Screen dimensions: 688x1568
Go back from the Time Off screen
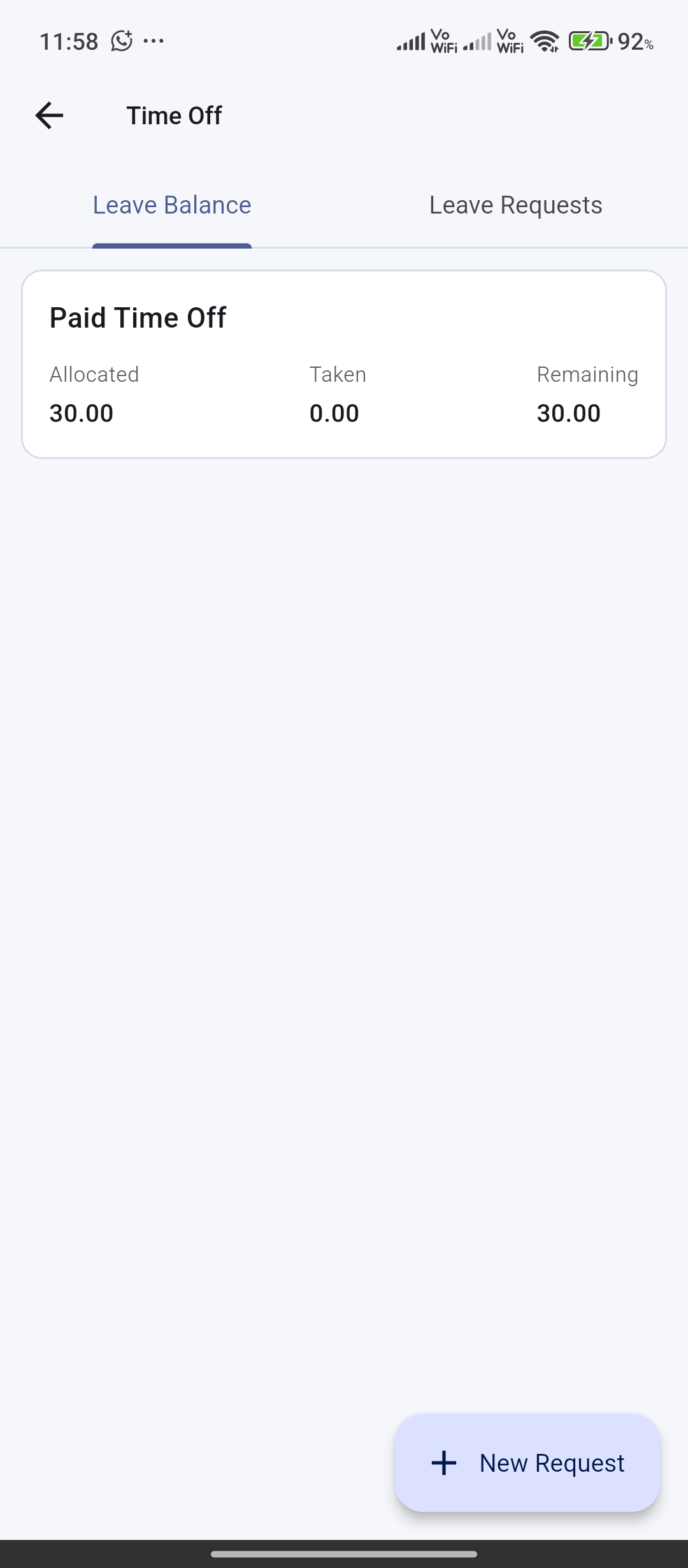pyautogui.click(x=49, y=115)
